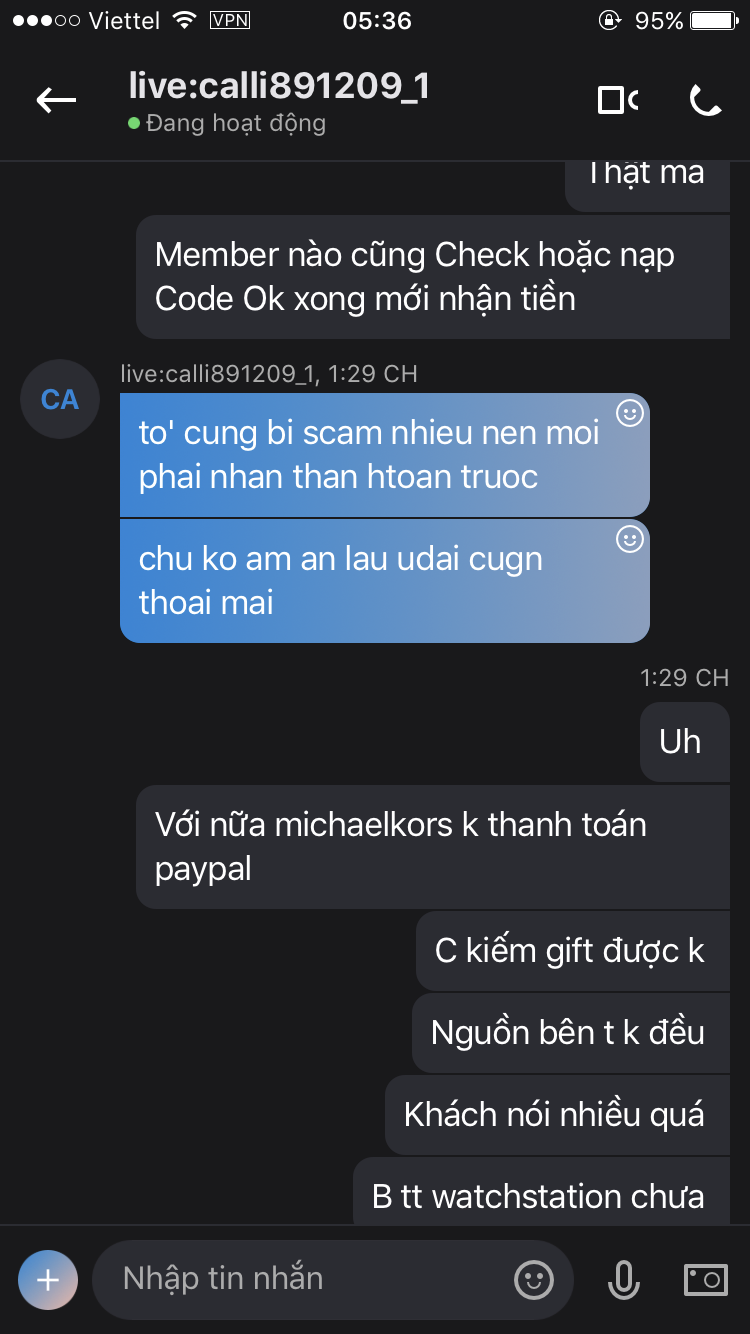React to the "chu ko am an" message
Screen dimensions: 750x1334
click(629, 540)
